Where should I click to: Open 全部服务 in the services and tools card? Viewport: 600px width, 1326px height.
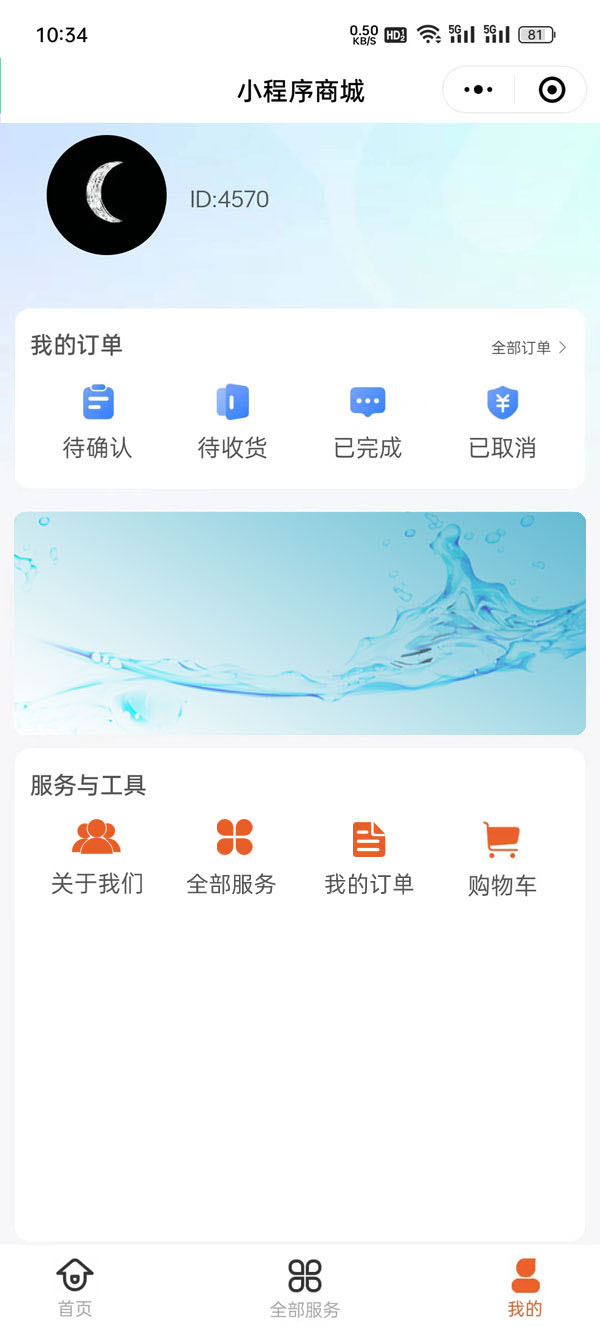tap(232, 857)
